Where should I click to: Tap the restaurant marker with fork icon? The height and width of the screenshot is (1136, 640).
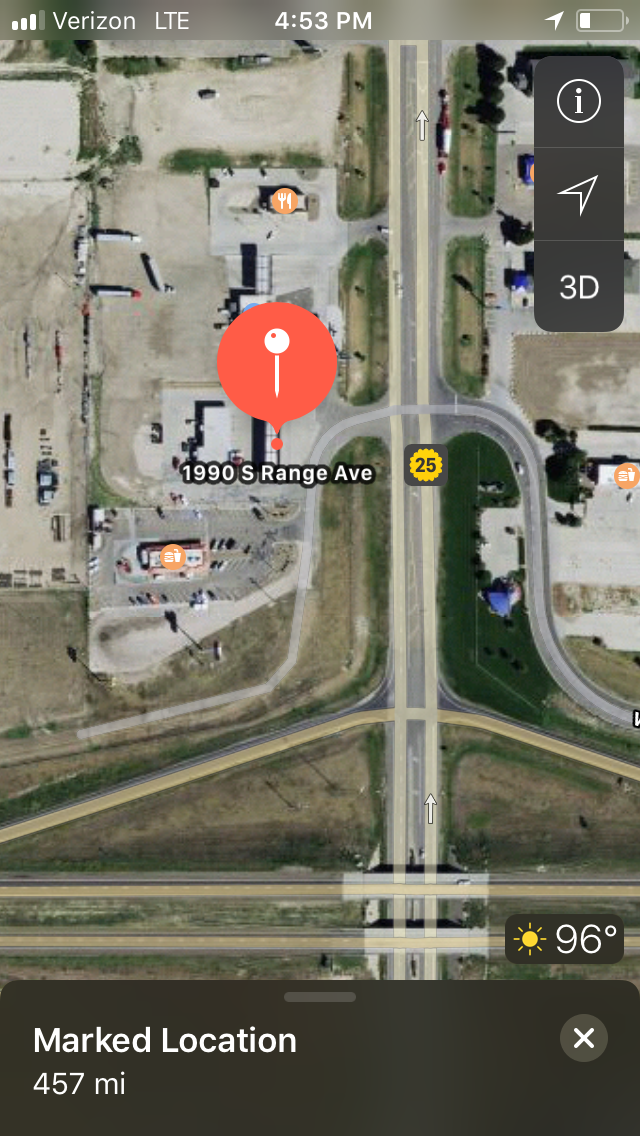tap(286, 200)
